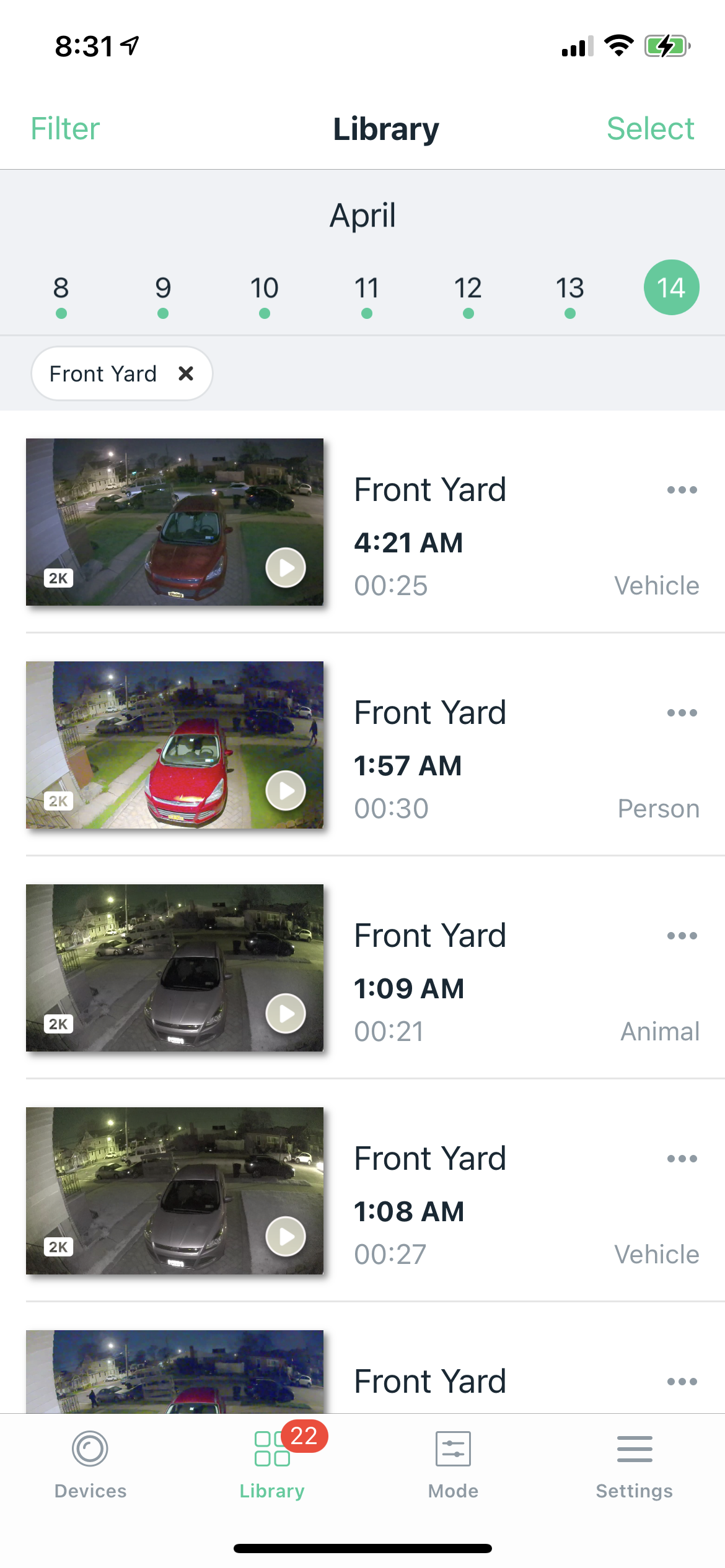Play the 1:09 AM Animal clip

(286, 1013)
